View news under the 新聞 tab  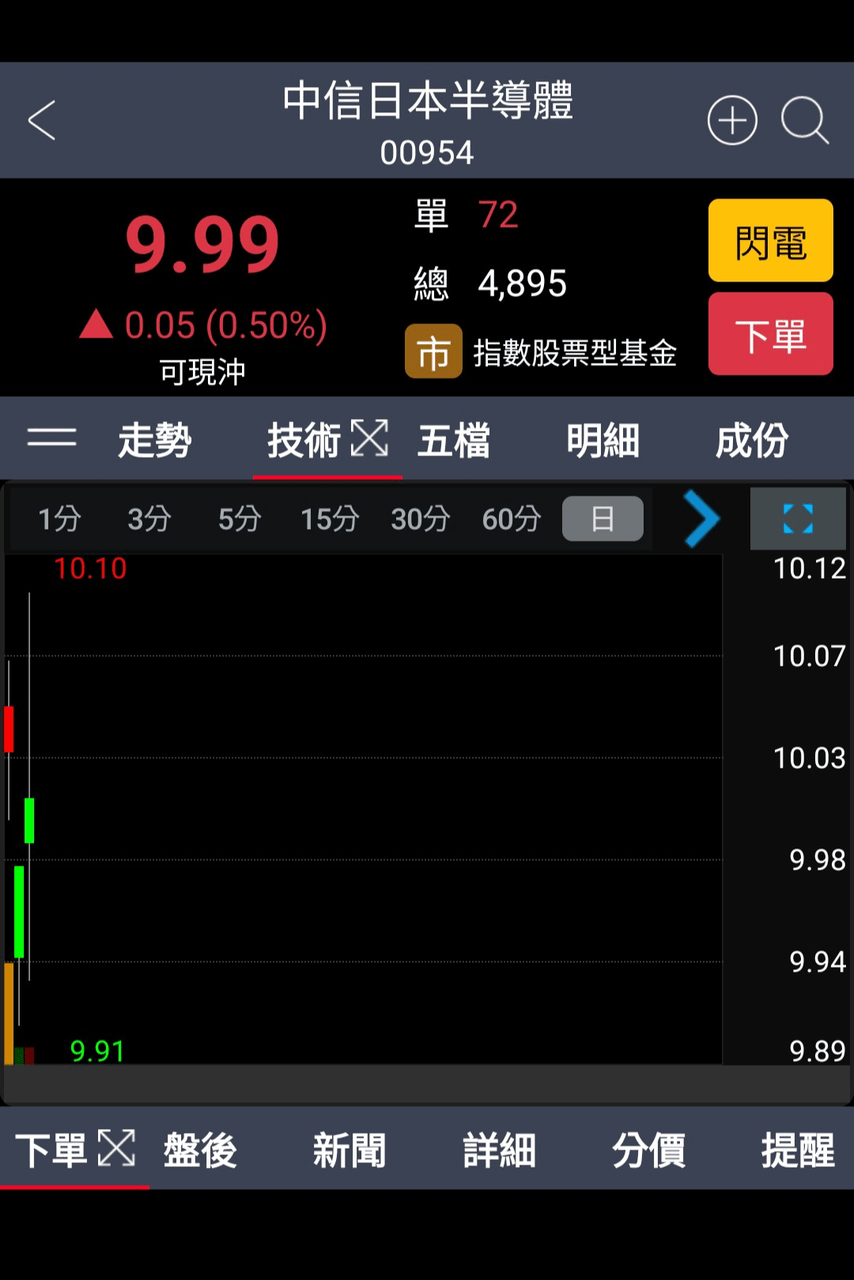pos(350,1151)
